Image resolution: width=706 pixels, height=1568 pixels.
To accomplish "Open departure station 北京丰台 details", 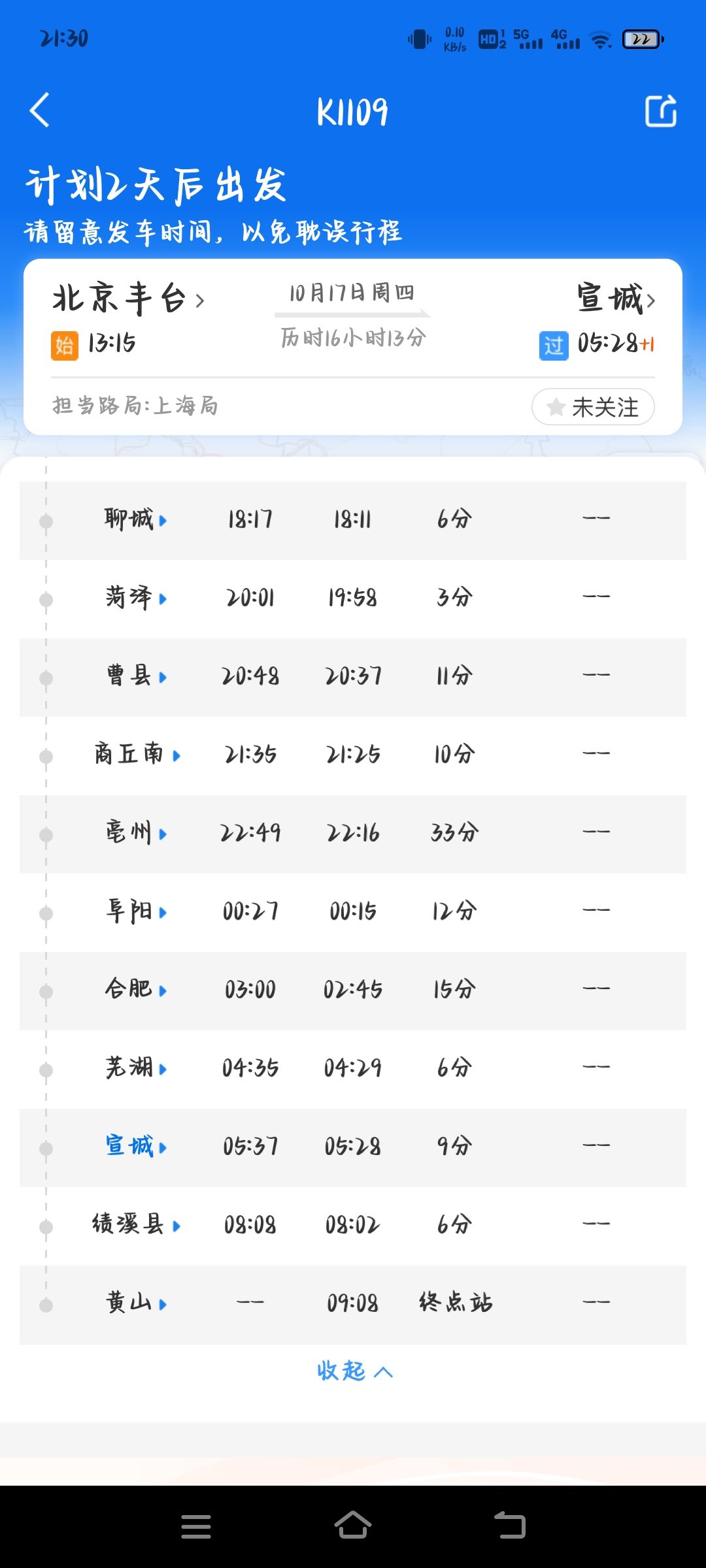I will click(128, 299).
